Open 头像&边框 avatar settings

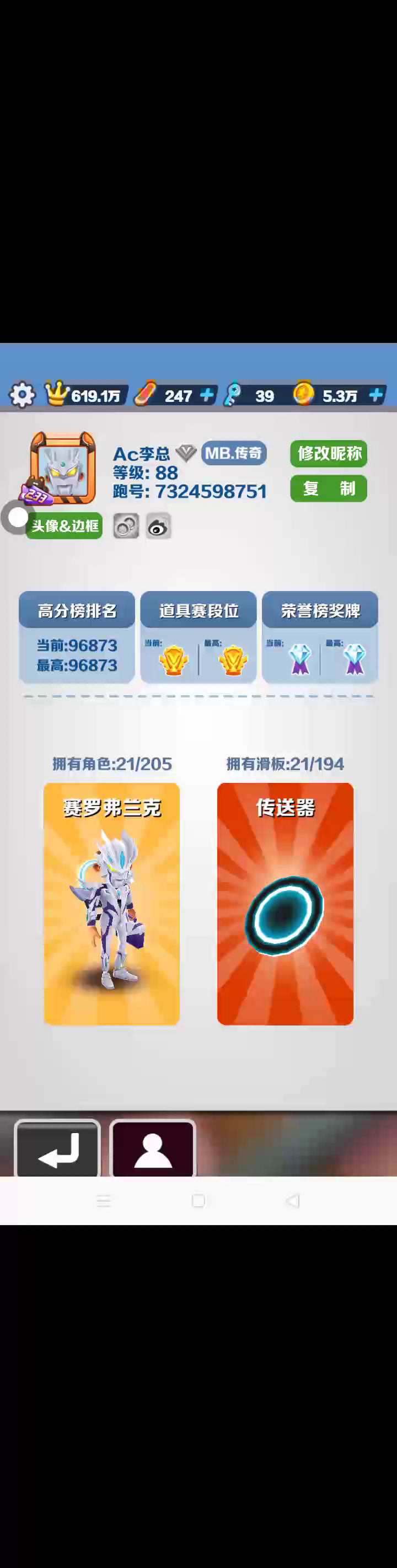65,526
